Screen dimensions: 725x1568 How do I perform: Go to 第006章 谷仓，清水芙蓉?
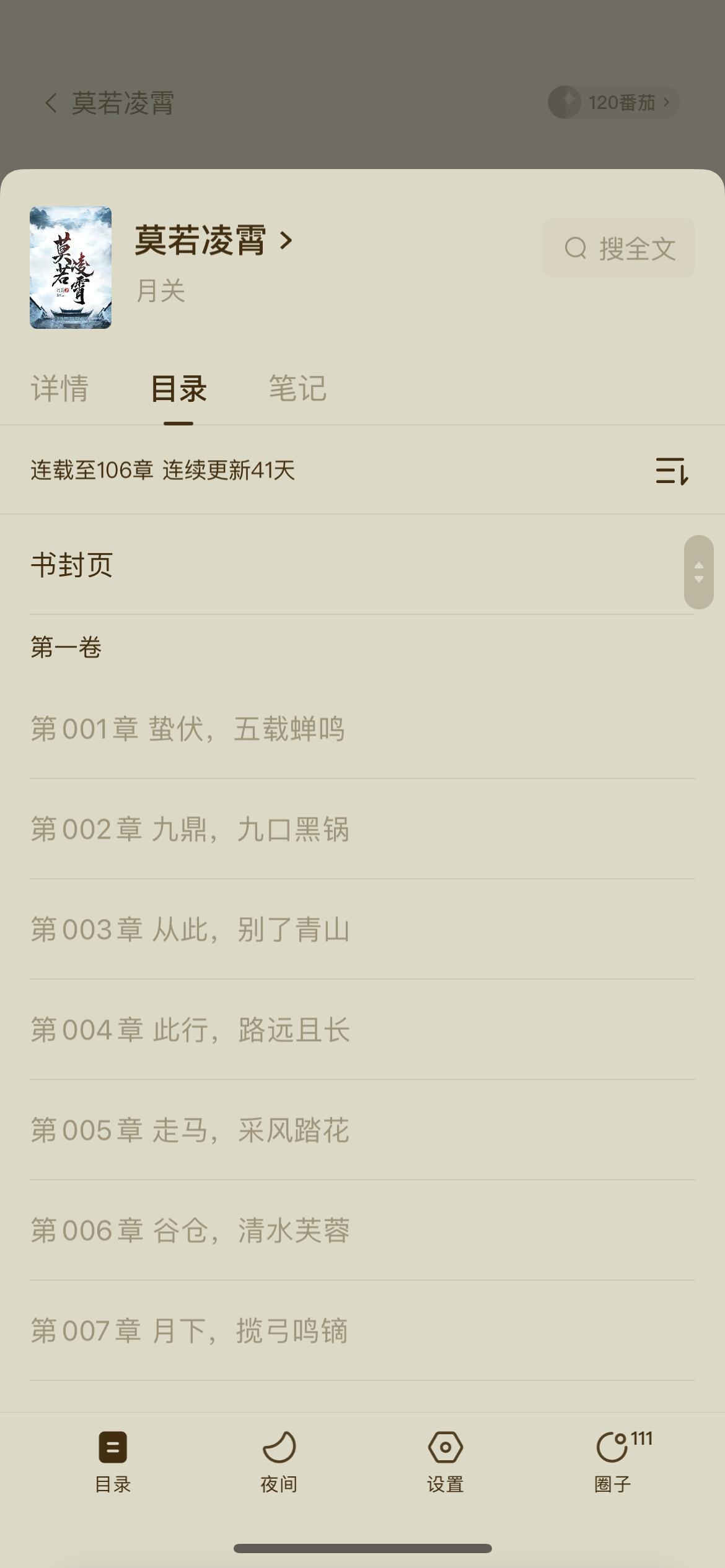tap(190, 1230)
